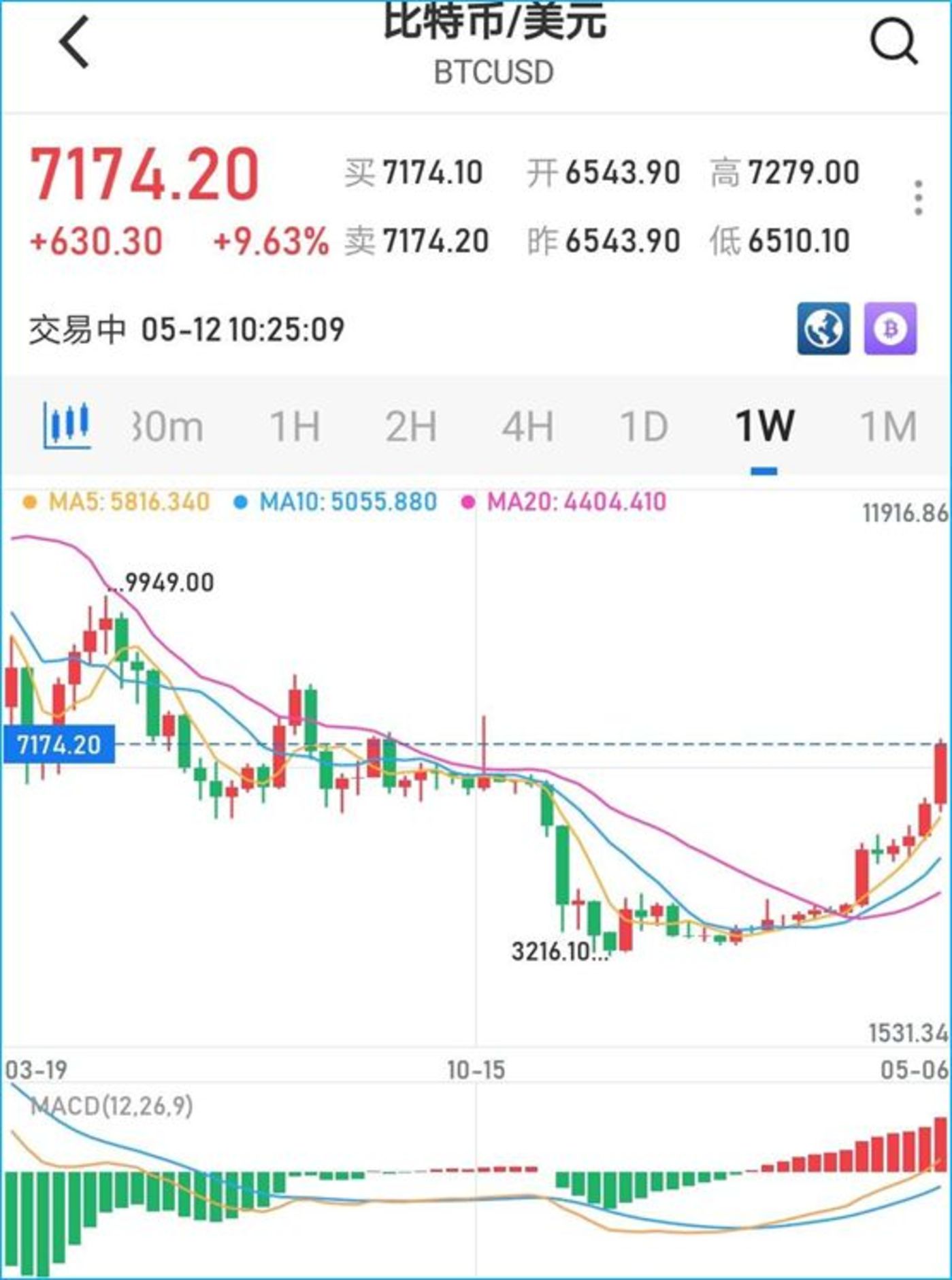Select the 1W weekly chart
Viewport: 952px width, 1280px height.
764,427
